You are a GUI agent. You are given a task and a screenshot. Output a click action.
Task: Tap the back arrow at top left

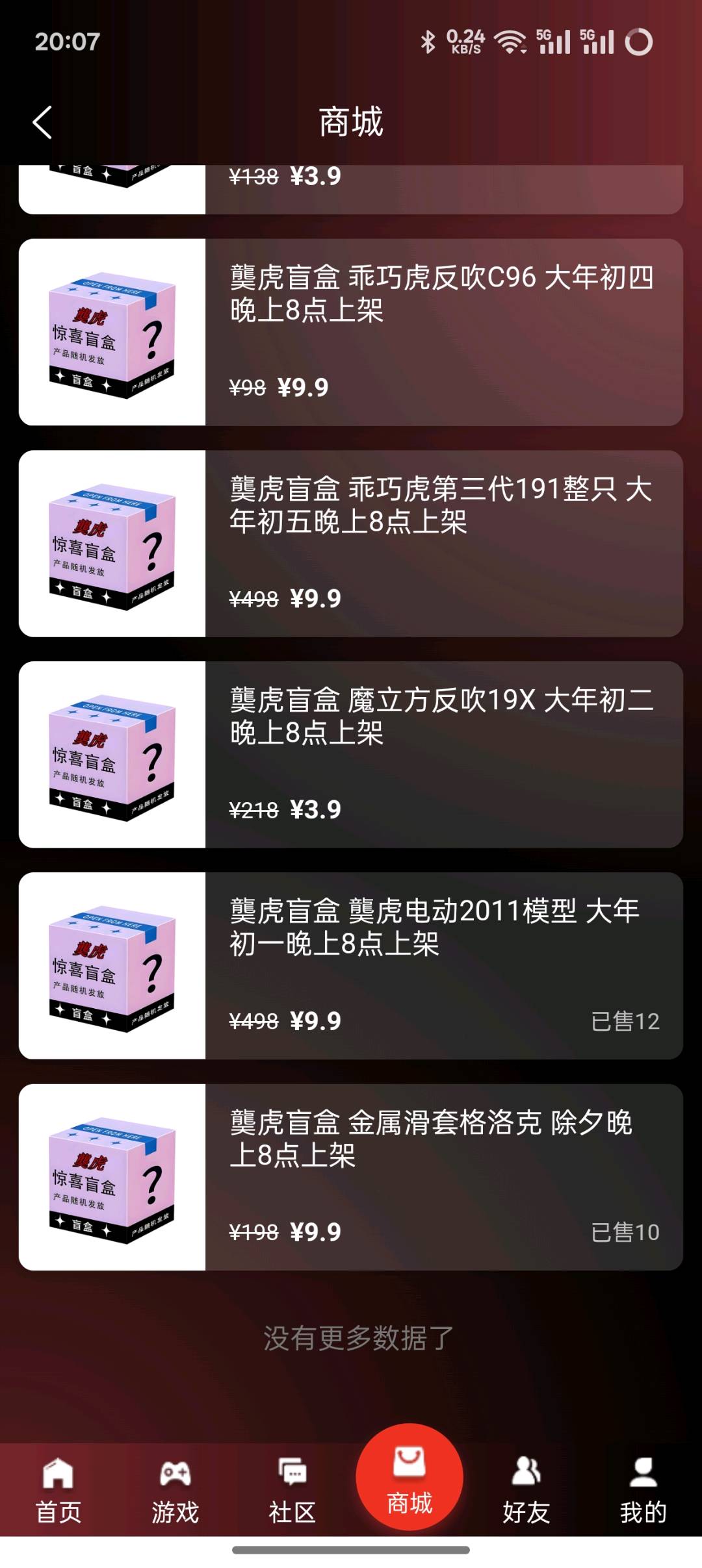42,122
